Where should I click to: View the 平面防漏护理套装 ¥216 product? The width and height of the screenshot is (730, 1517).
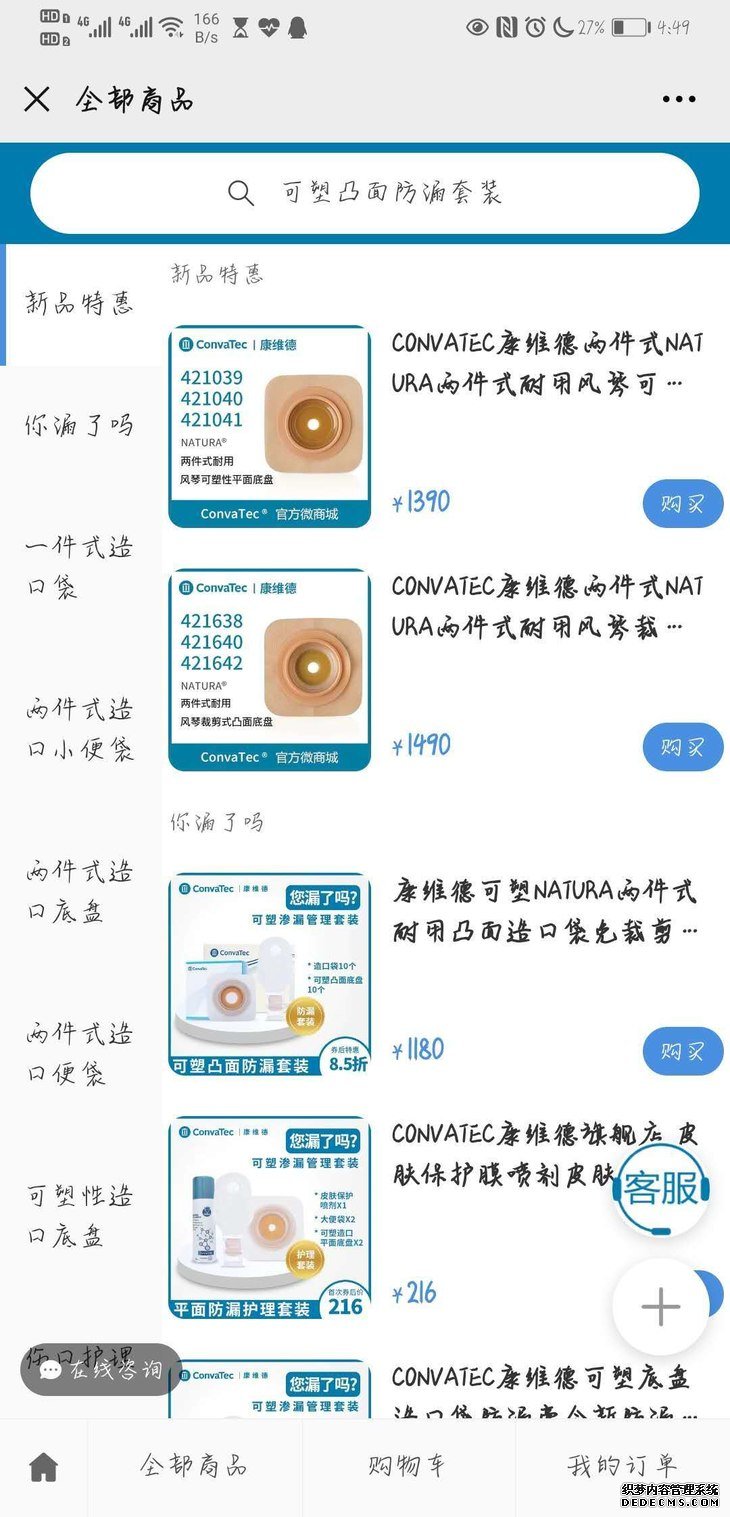(x=269, y=1217)
